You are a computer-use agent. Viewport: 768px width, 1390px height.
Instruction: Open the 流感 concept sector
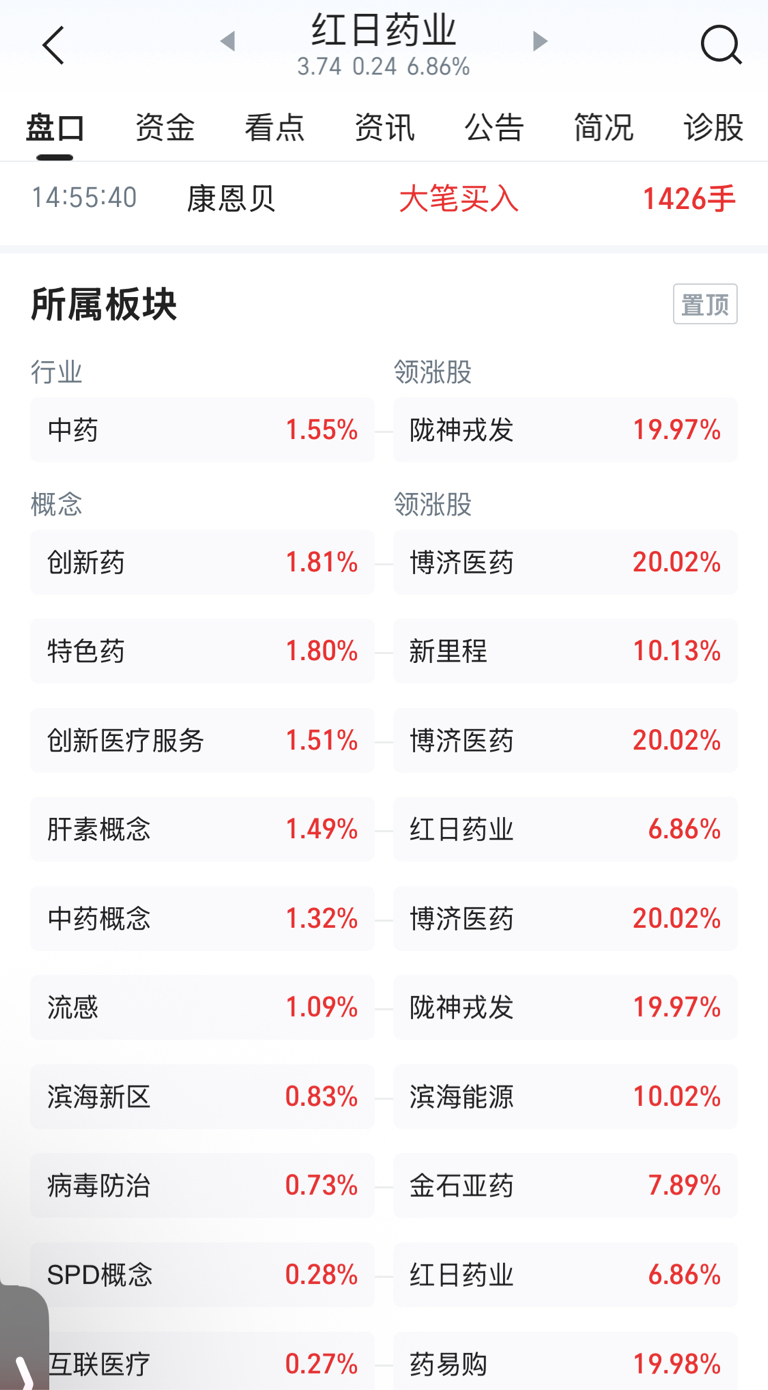coord(202,1007)
